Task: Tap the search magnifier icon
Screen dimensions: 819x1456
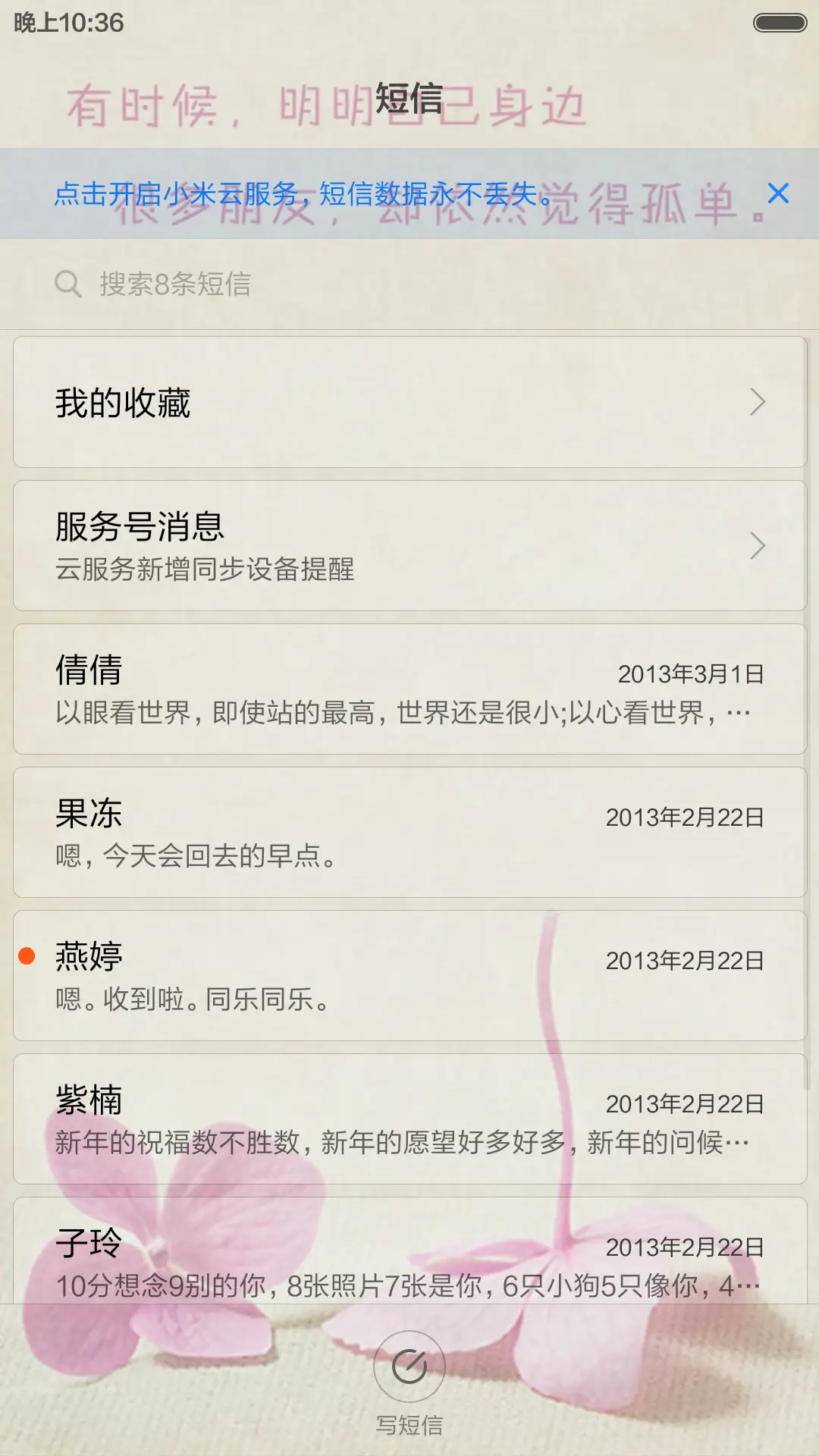Action: (x=69, y=284)
